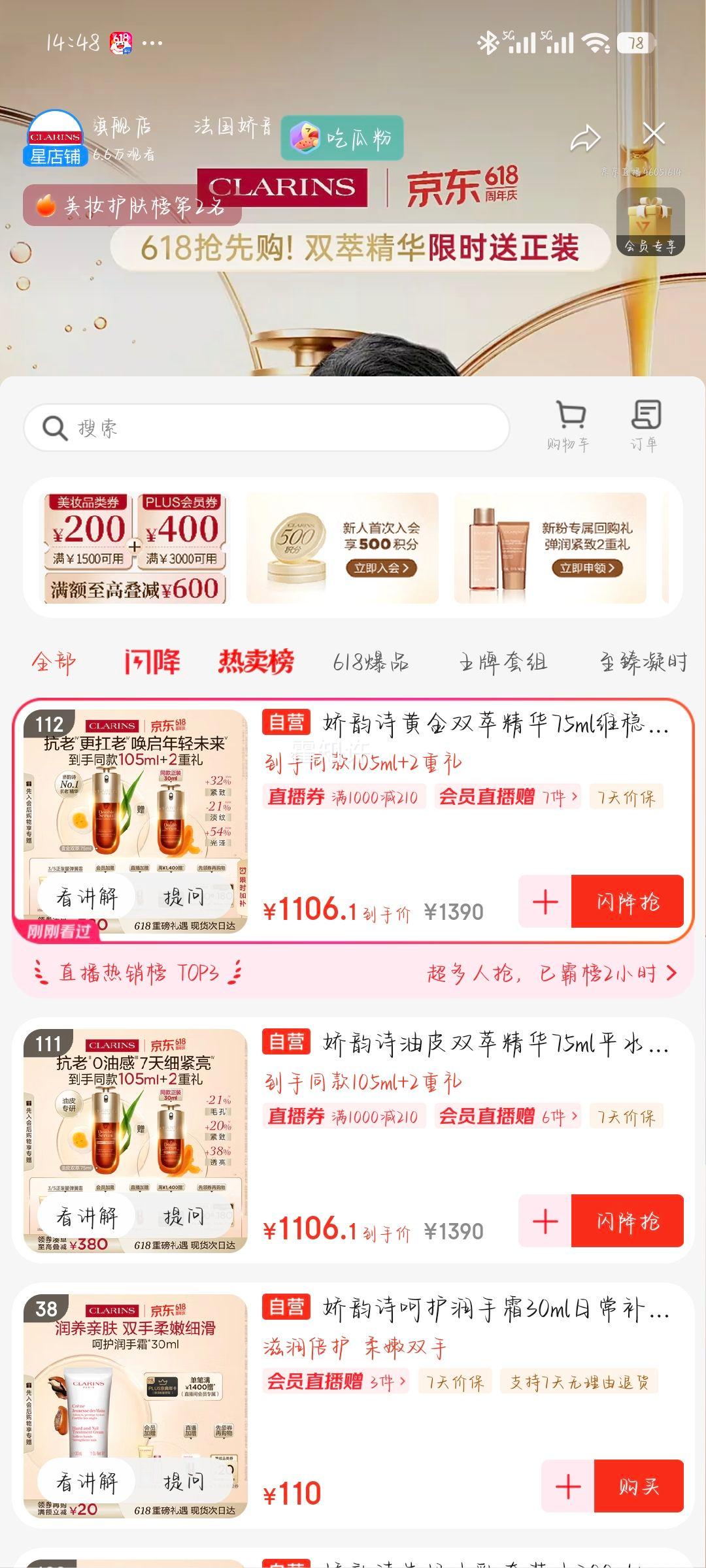Image resolution: width=706 pixels, height=1568 pixels.
Task: Open the 618爆品 tab
Action: (x=371, y=662)
